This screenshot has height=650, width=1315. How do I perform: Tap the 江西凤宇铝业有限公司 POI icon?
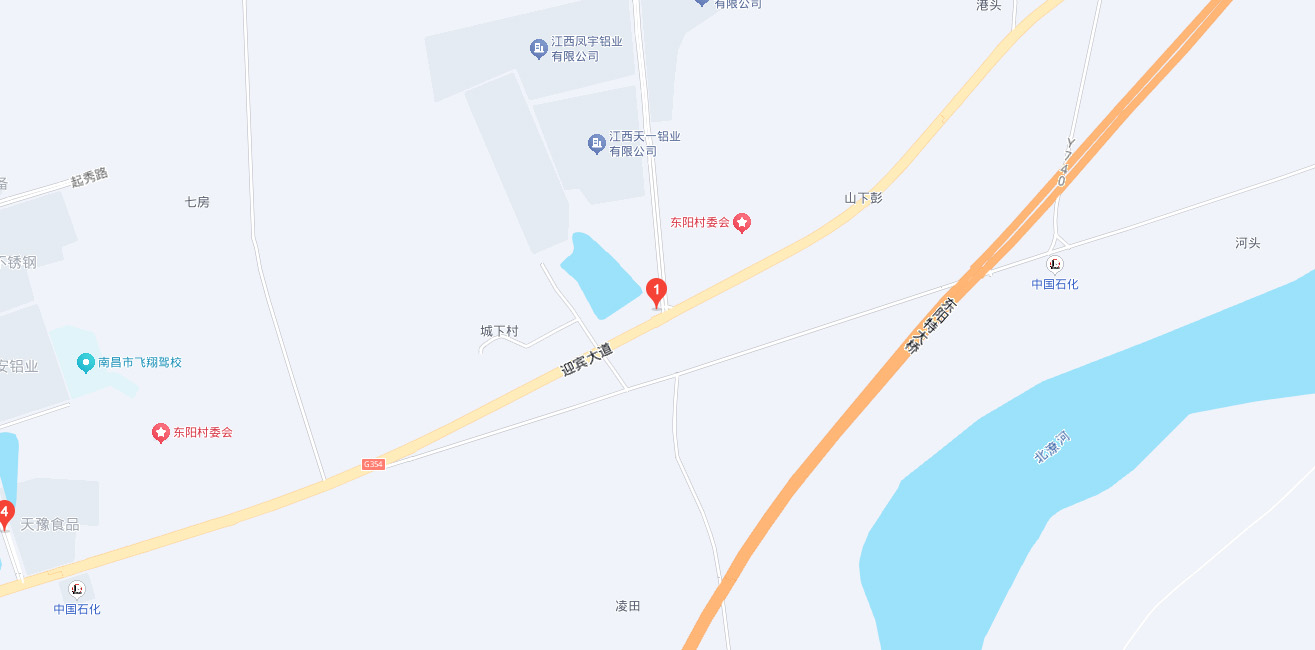pyautogui.click(x=538, y=48)
